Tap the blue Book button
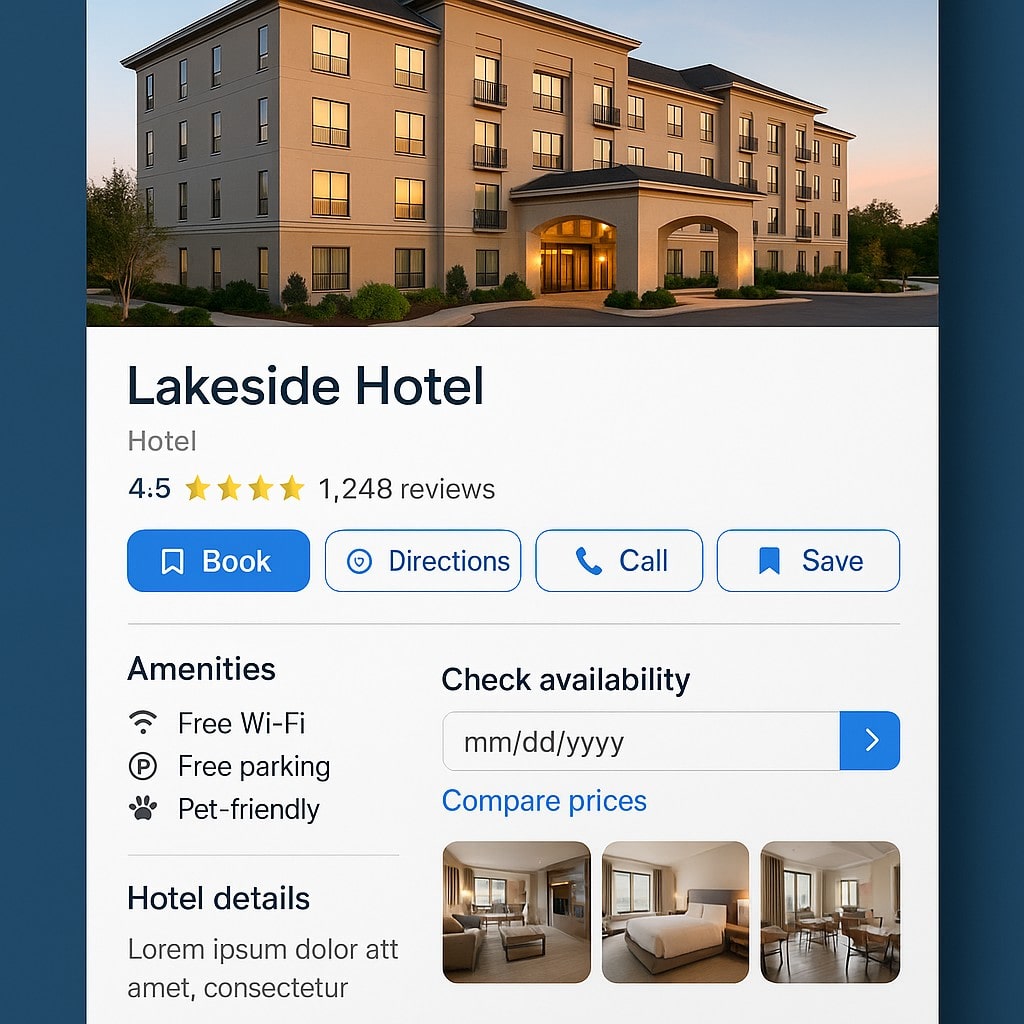Image resolution: width=1024 pixels, height=1024 pixels. pyautogui.click(x=218, y=561)
